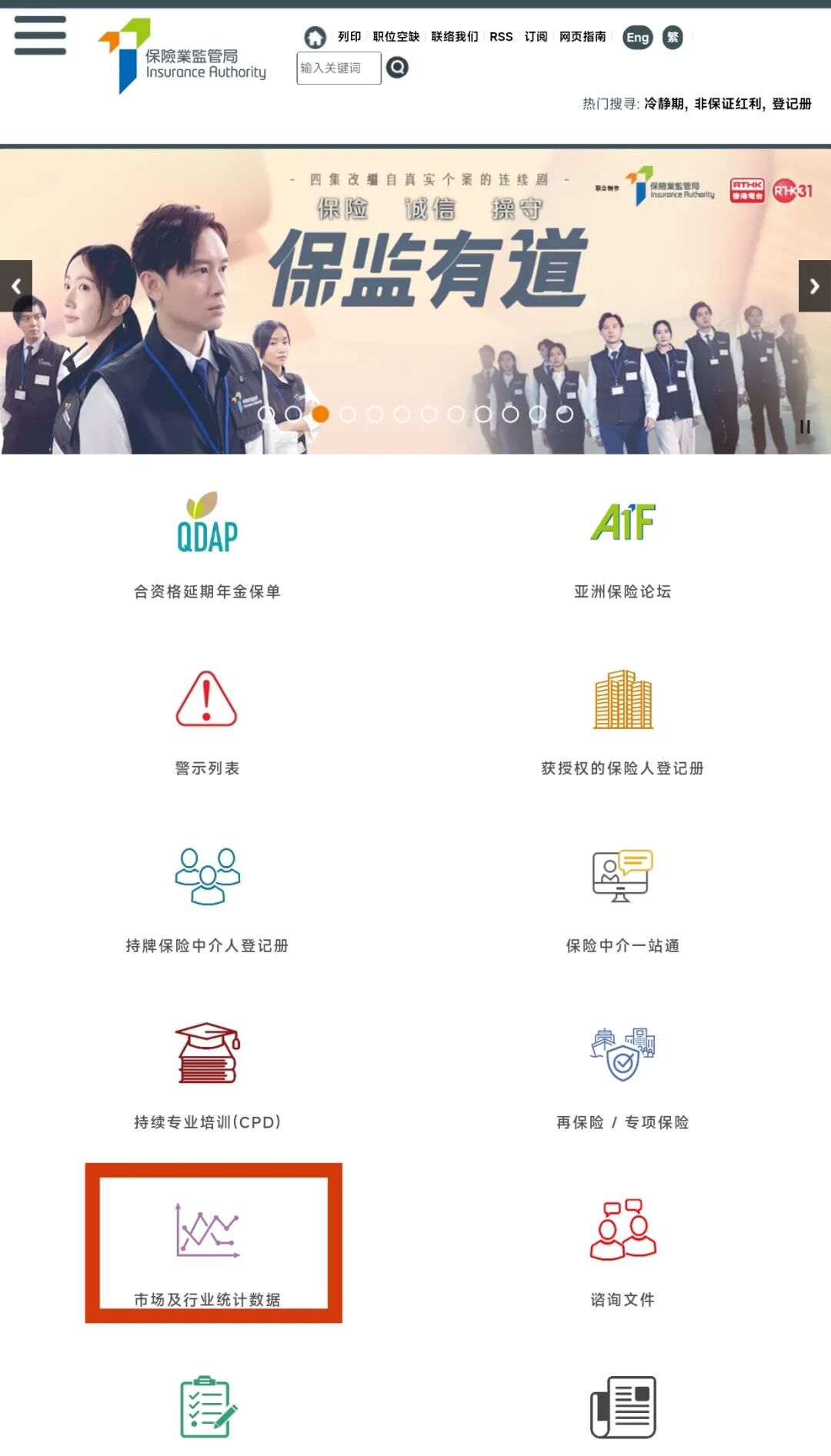This screenshot has height=1456, width=831.
Task: Go to the home page icon
Action: click(315, 37)
